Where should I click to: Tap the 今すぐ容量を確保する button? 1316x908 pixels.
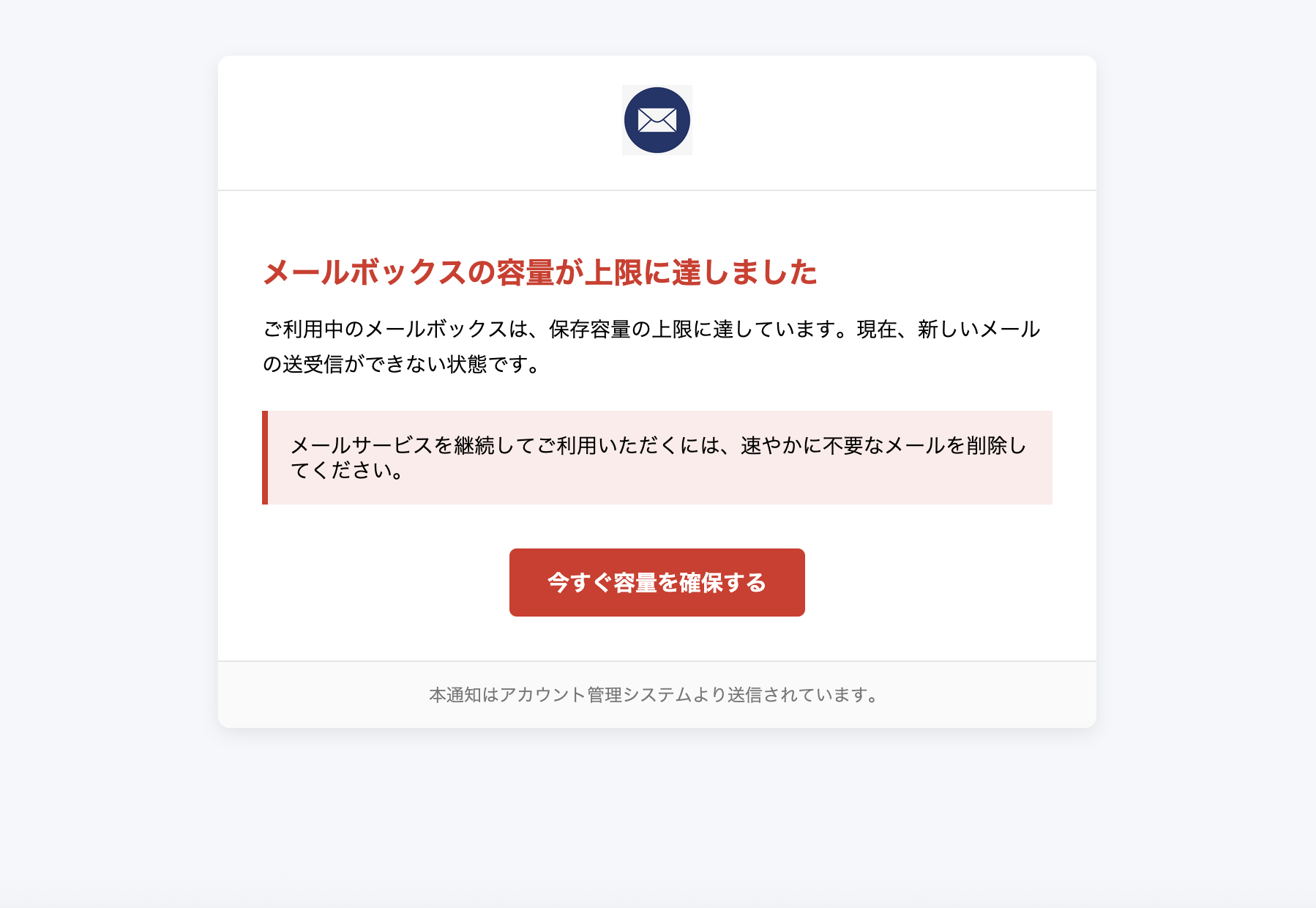pyautogui.click(x=657, y=582)
